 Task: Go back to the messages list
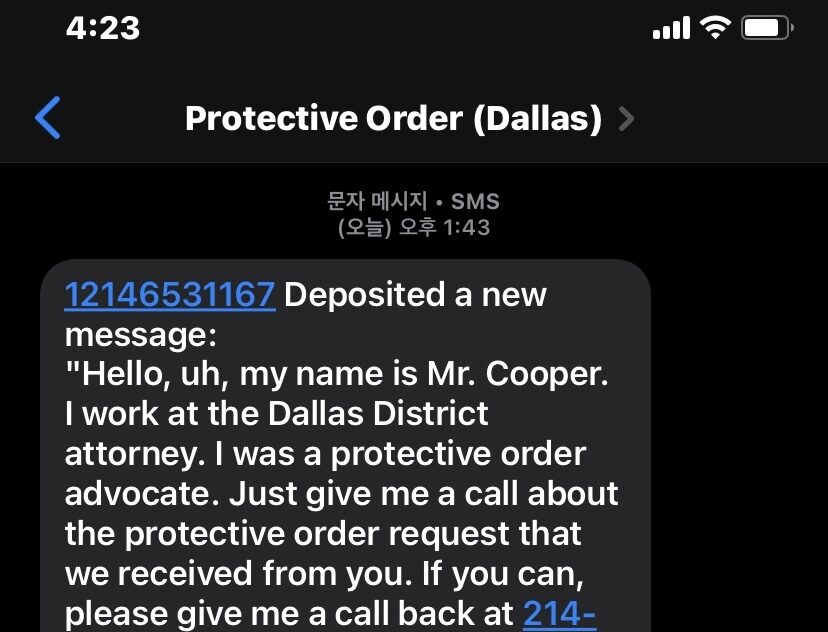point(47,119)
